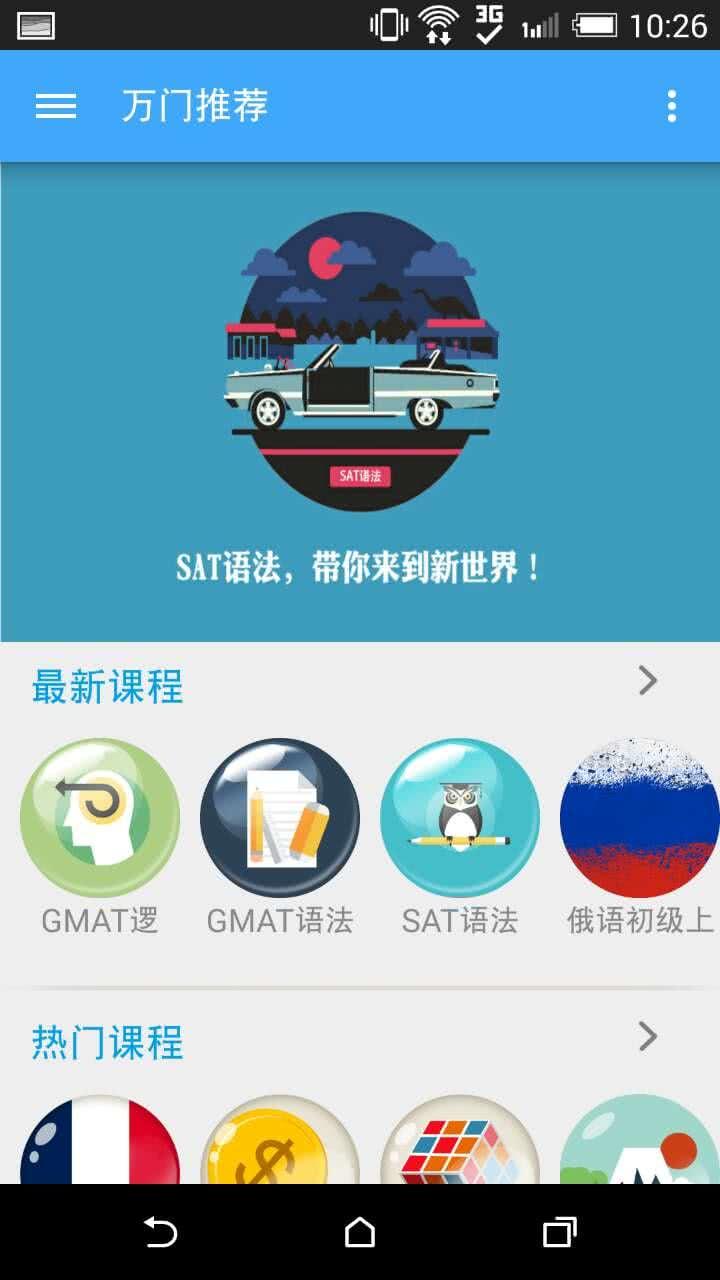Open the SAT语法 promo banner
Image resolution: width=720 pixels, height=1280 pixels.
[x=360, y=400]
